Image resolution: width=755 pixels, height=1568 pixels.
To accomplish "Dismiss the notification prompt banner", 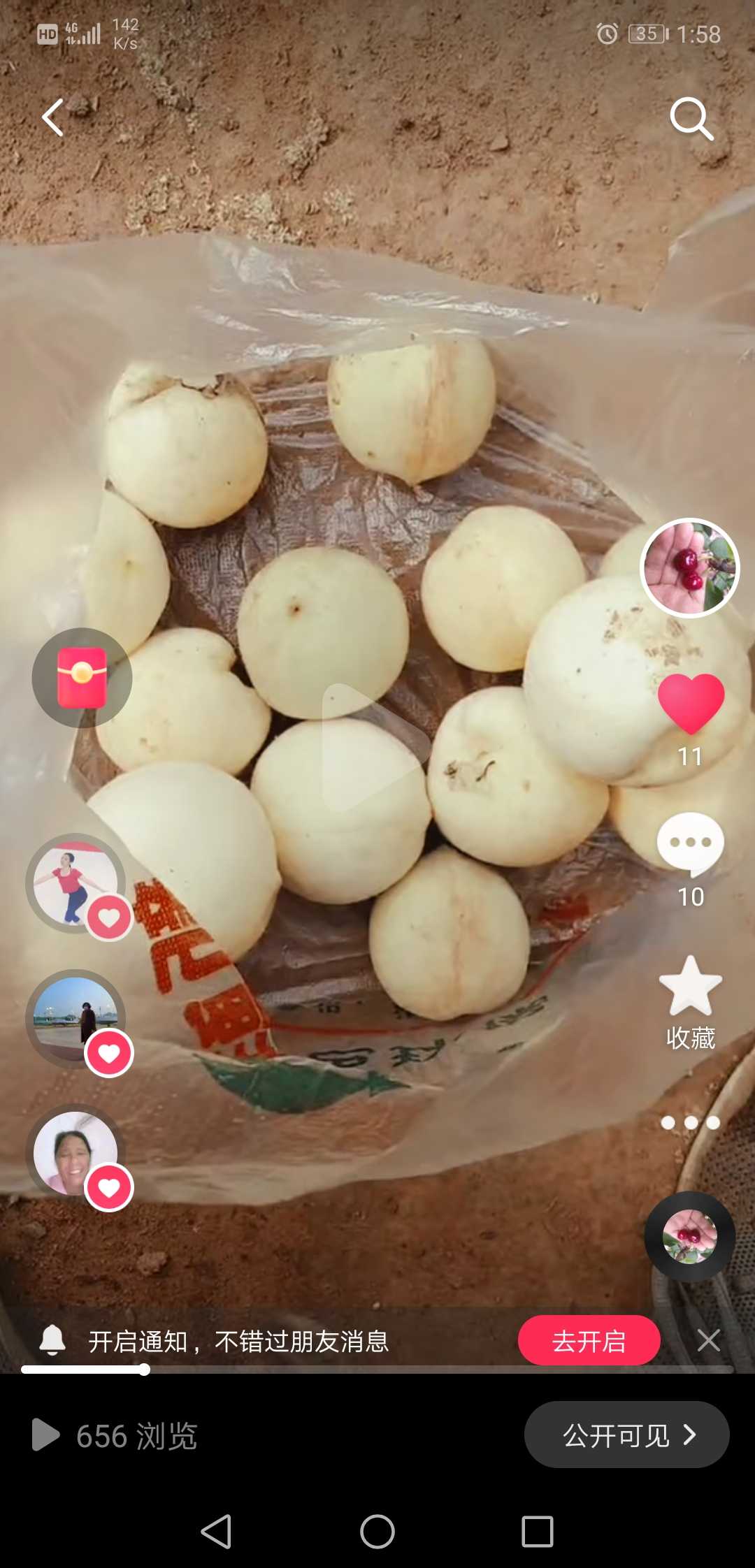I will click(x=709, y=1340).
